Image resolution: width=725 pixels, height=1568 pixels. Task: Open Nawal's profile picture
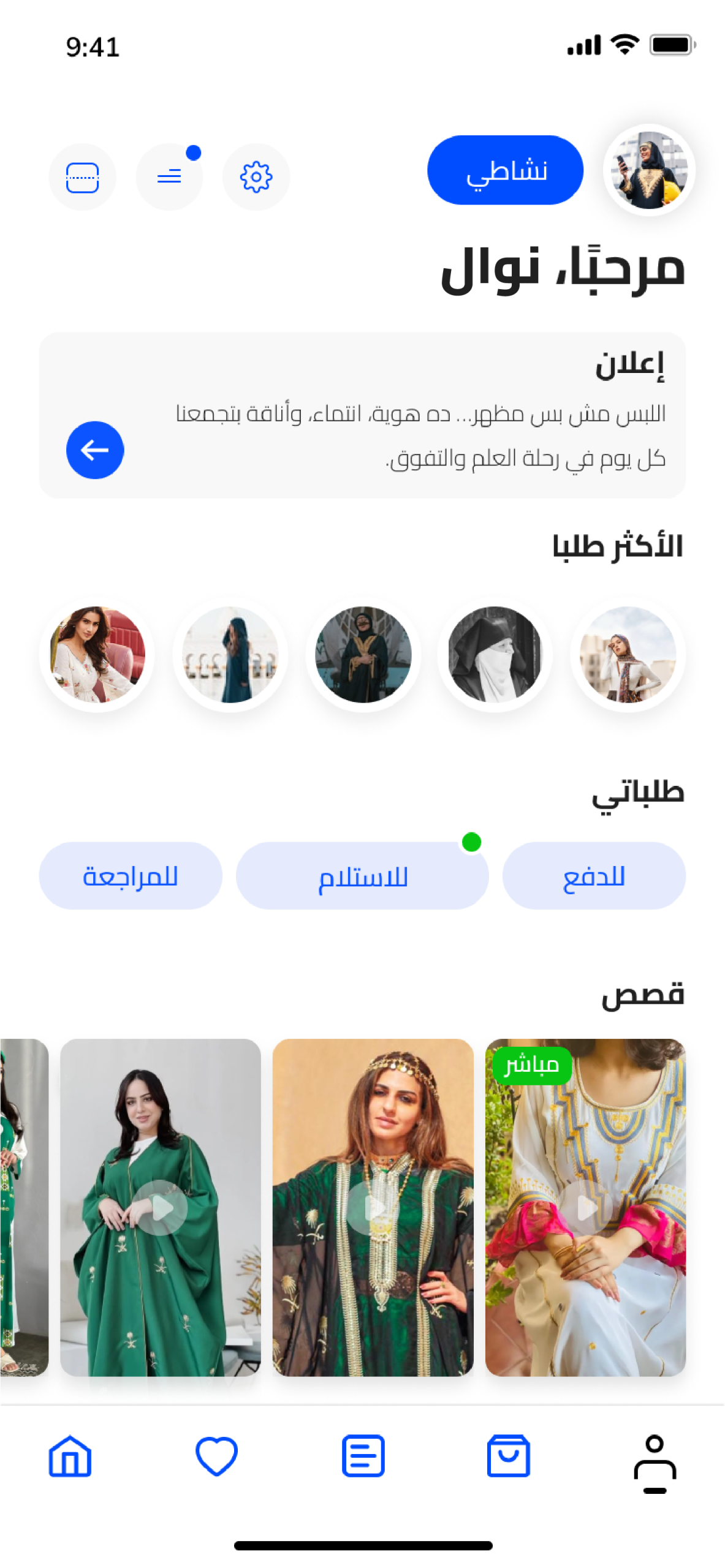coord(648,170)
